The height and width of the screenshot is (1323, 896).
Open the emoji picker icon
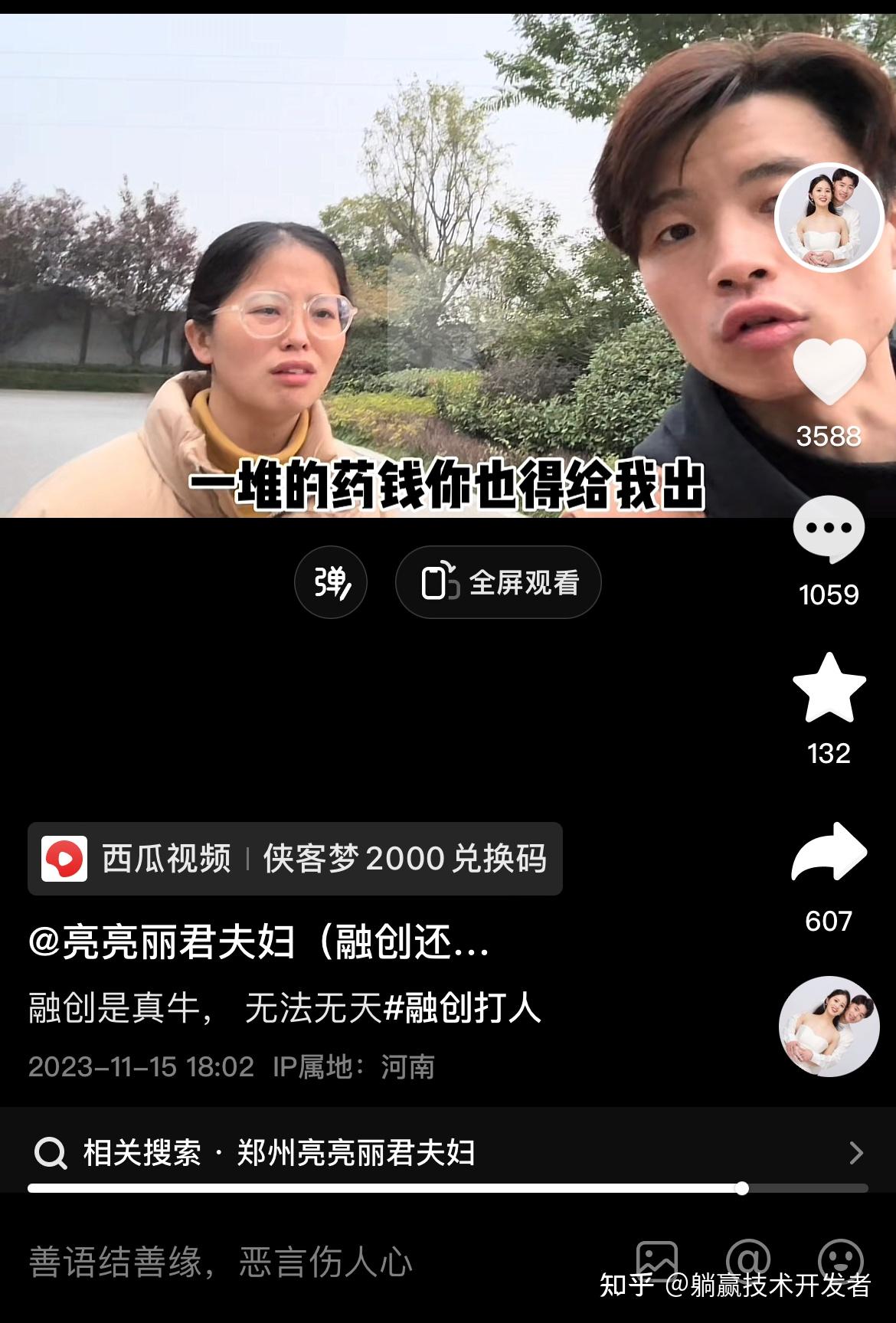[x=840, y=1260]
